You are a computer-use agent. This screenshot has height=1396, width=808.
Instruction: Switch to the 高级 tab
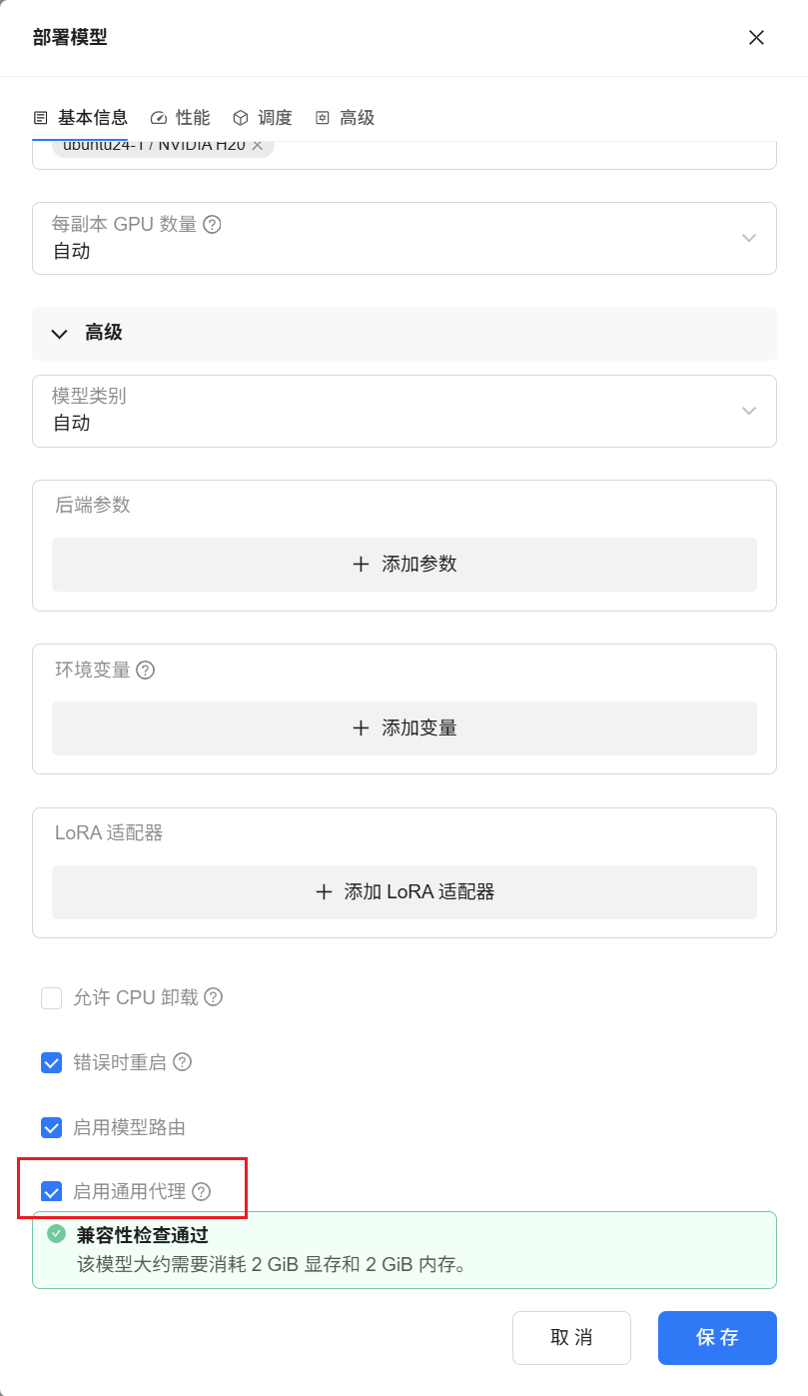click(x=345, y=118)
